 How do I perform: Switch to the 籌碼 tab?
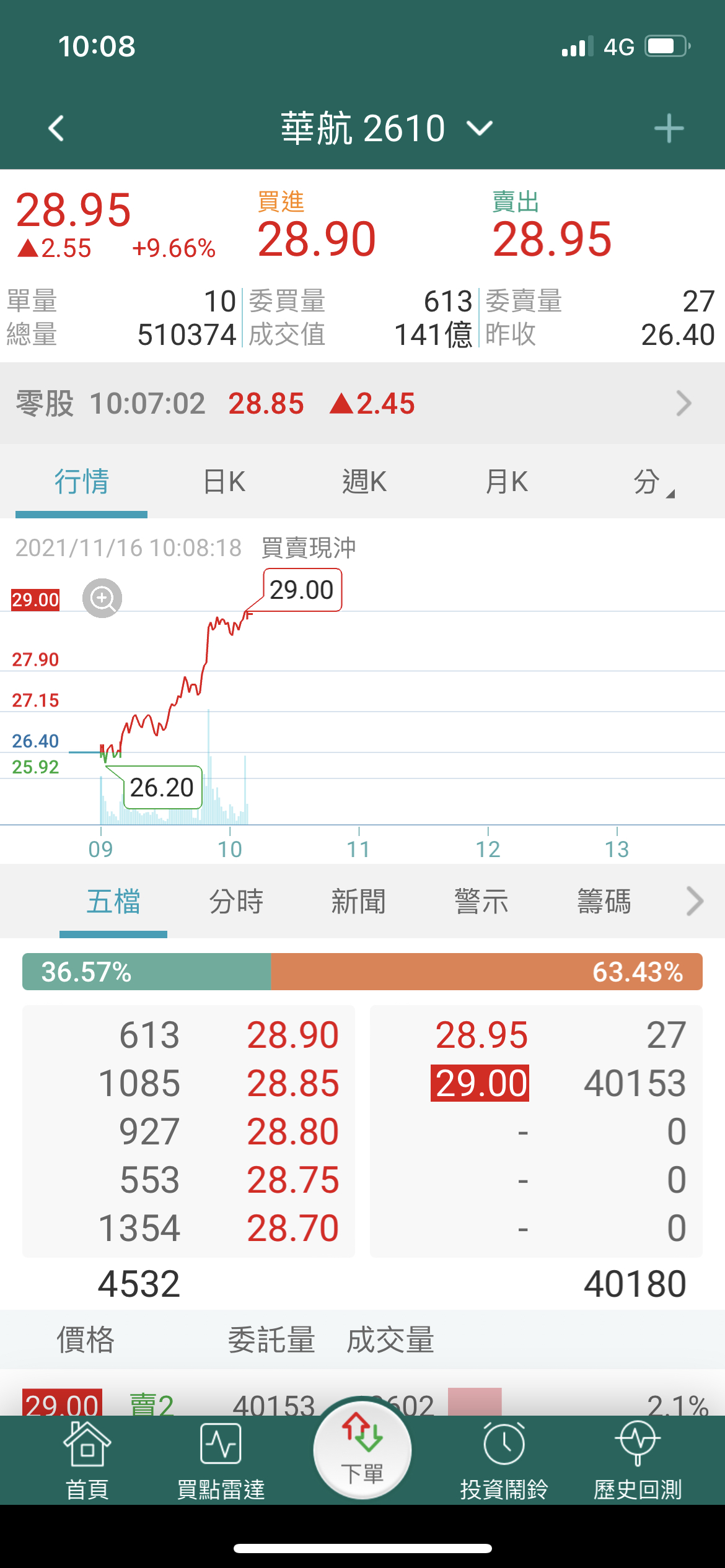(x=604, y=902)
